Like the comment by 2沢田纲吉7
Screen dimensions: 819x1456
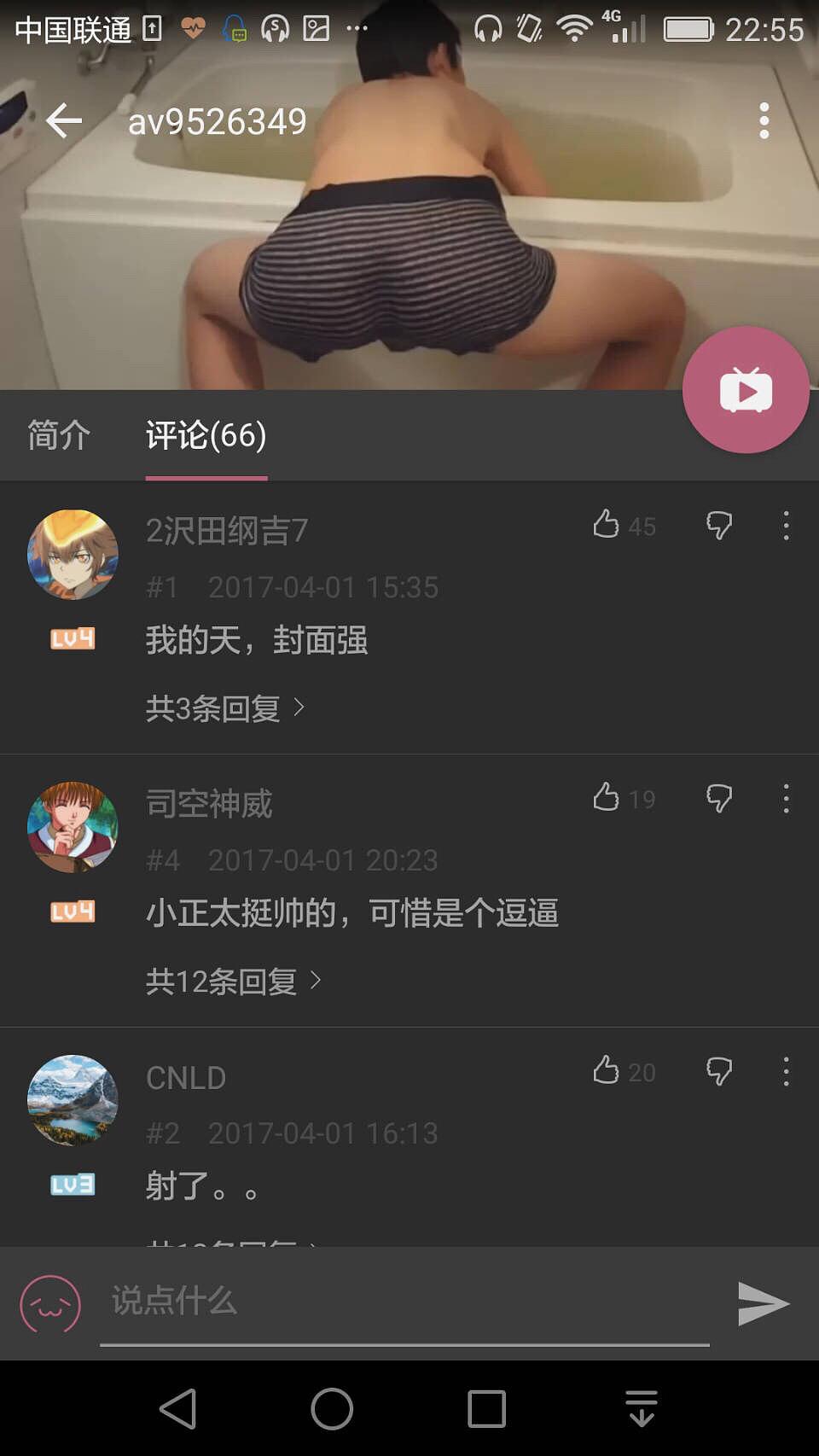[607, 525]
